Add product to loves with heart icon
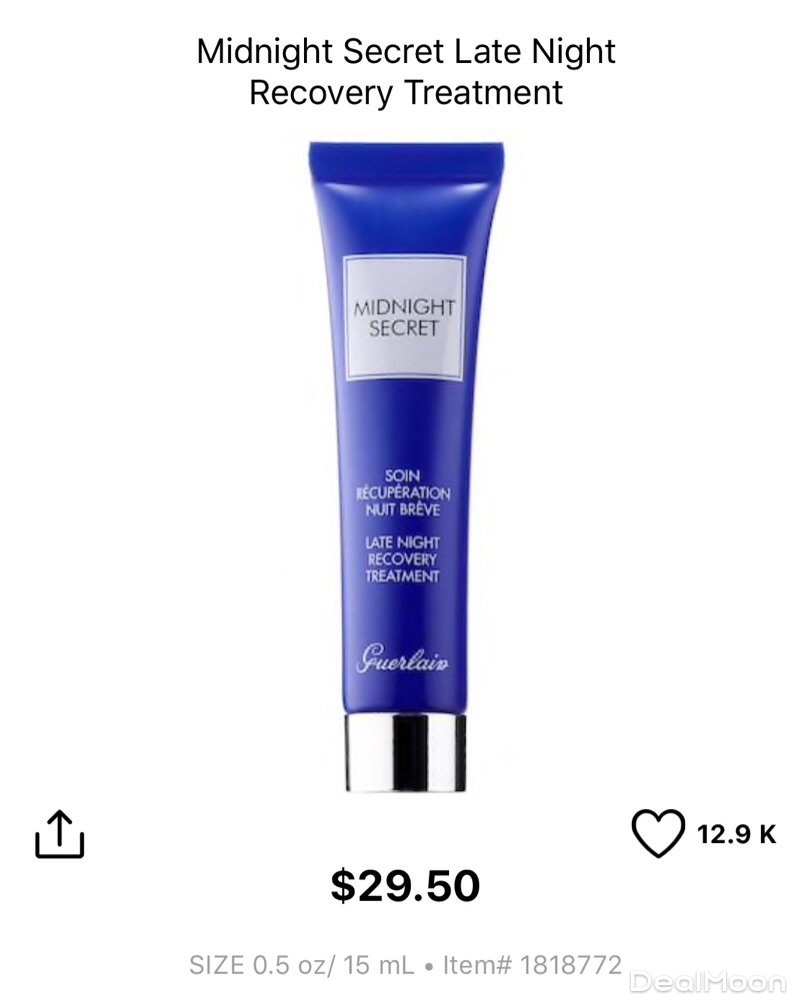 [x=658, y=833]
